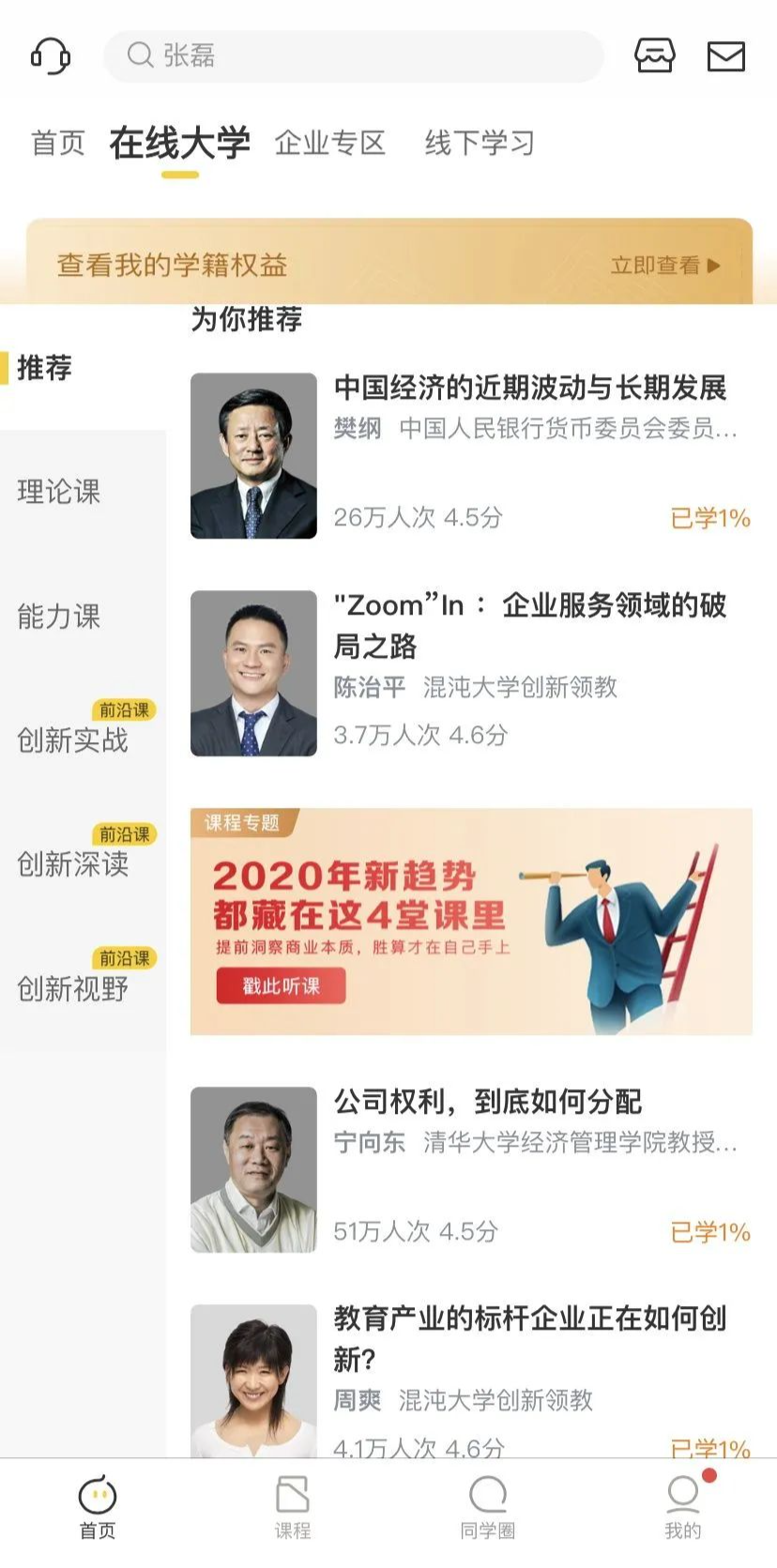Open course 中国经济的近期波动与长期发展

pyautogui.click(x=529, y=388)
